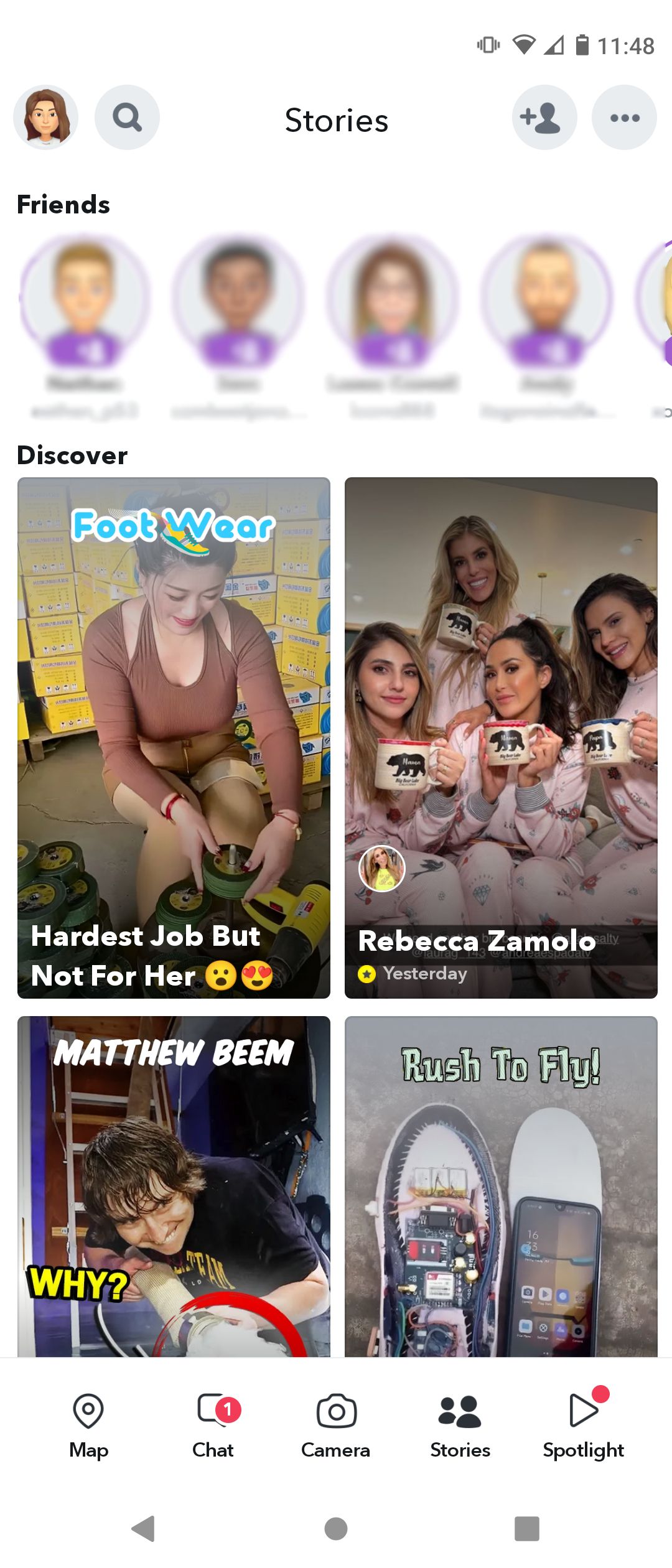Select the Friends section heading
The width and height of the screenshot is (672, 1568).
click(63, 203)
